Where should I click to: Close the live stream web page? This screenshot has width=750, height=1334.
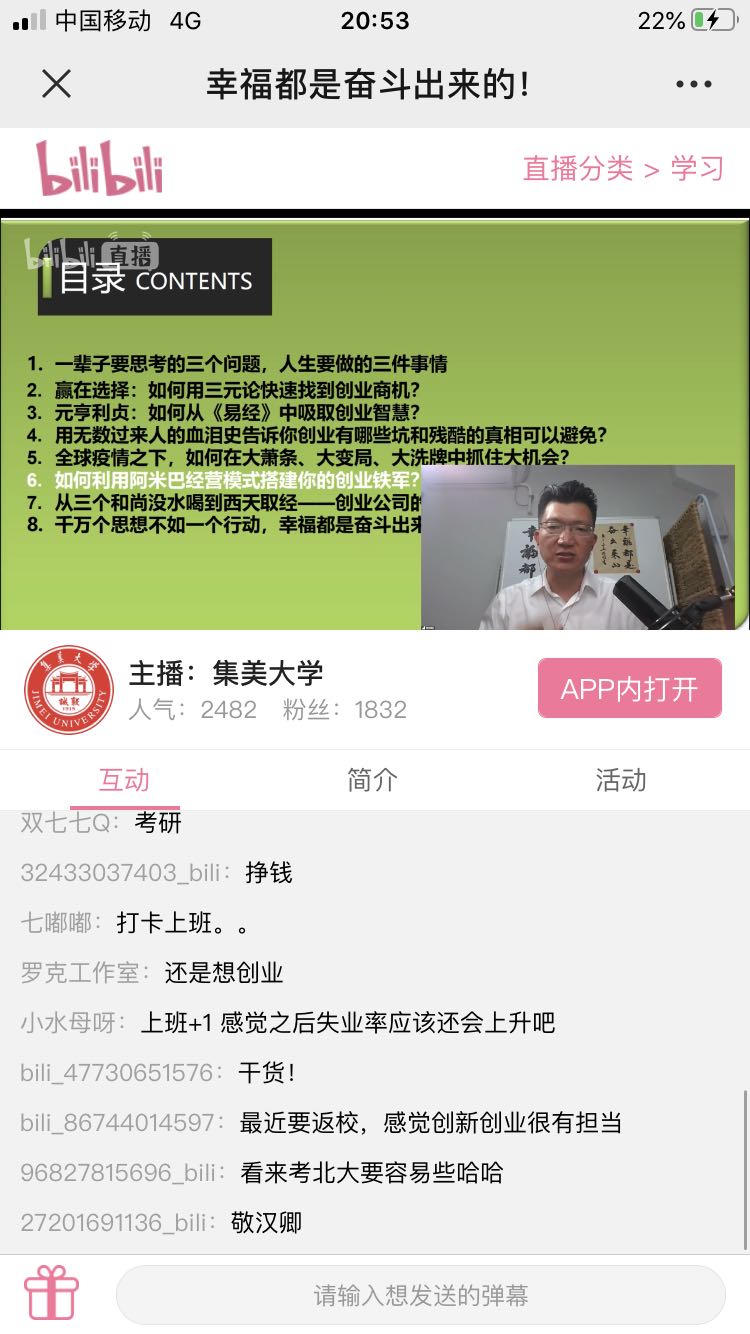[57, 84]
